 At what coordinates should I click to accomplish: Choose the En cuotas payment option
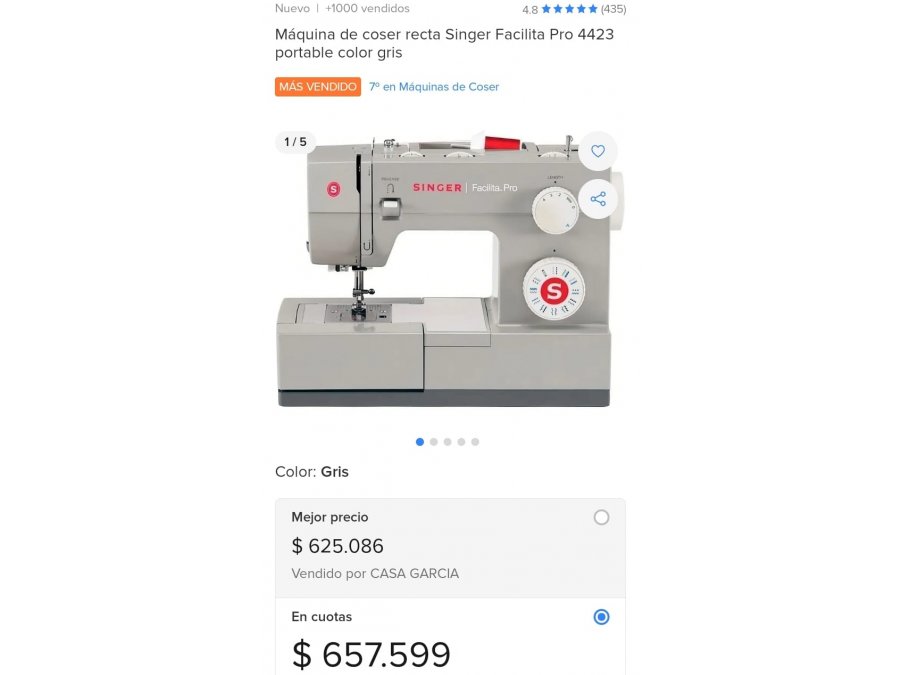(x=601, y=617)
